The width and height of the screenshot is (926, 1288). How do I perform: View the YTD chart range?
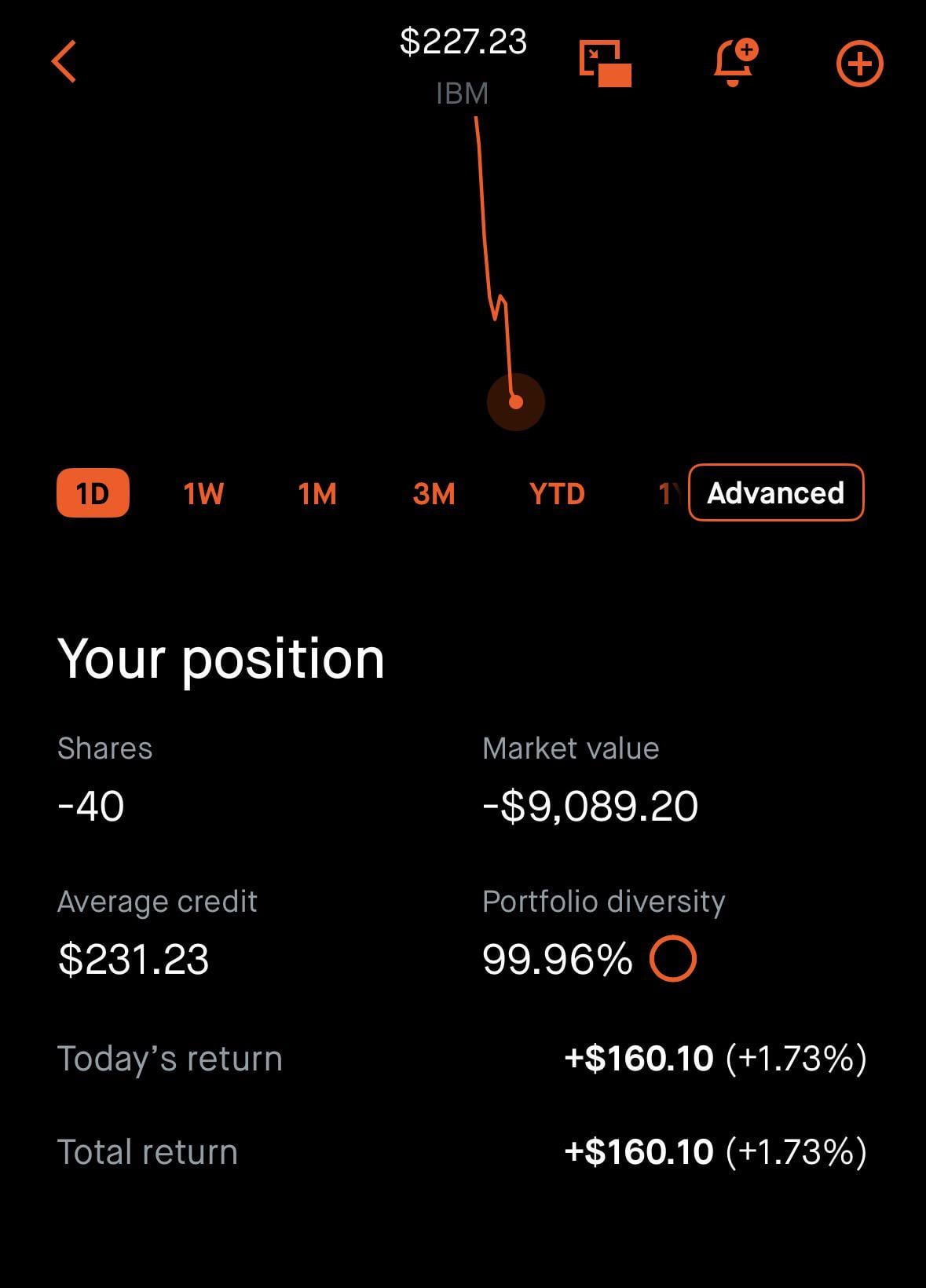[557, 494]
